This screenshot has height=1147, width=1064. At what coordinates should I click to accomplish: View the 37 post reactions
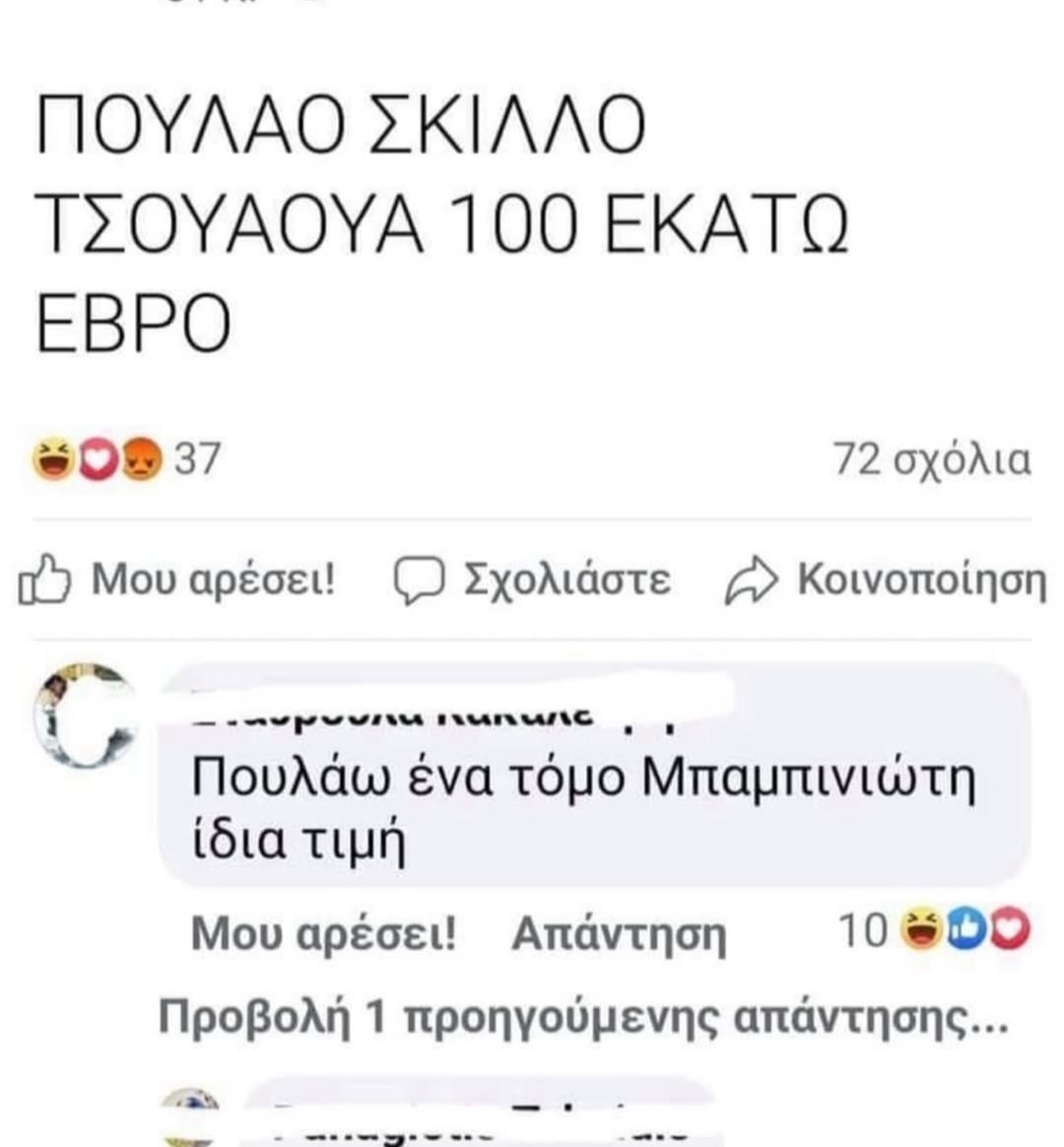click(128, 459)
